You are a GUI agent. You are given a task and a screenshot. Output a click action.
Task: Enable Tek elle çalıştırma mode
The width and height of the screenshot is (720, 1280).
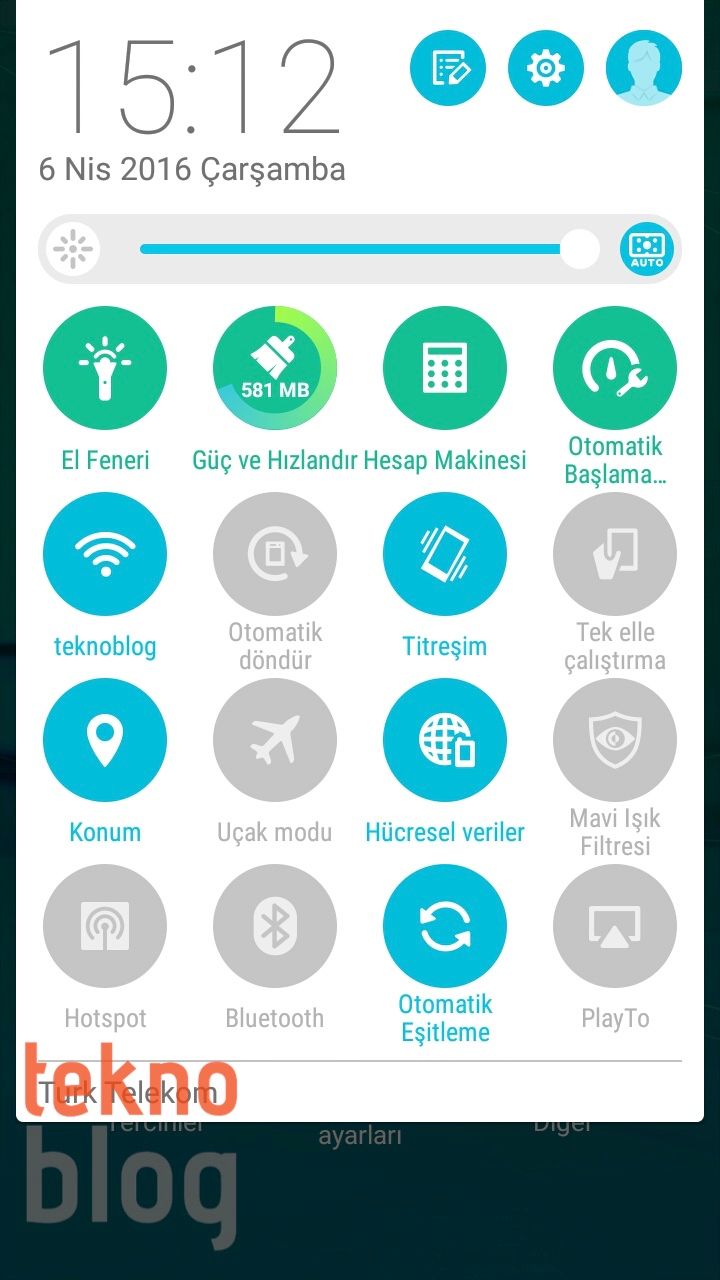tap(615, 554)
